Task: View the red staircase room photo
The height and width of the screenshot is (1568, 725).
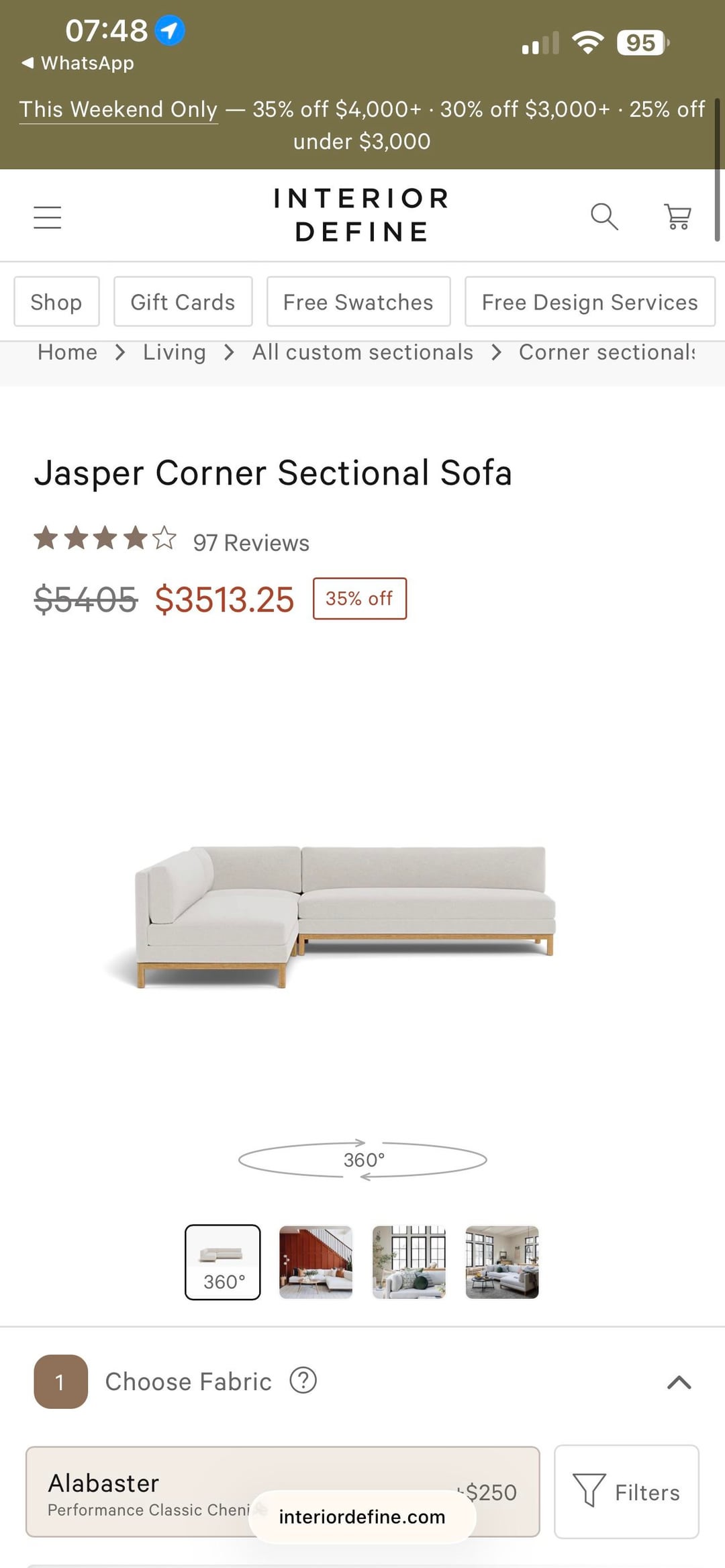Action: 316,1262
